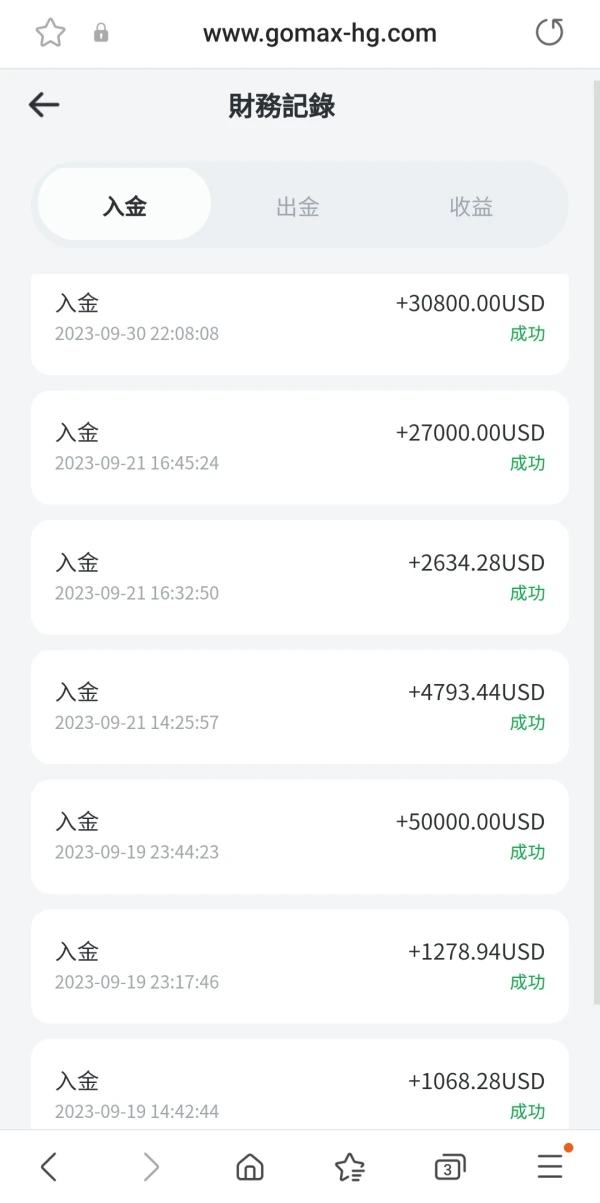The height and width of the screenshot is (1203, 600).
Task: Open the browser menu
Action: (550, 1166)
